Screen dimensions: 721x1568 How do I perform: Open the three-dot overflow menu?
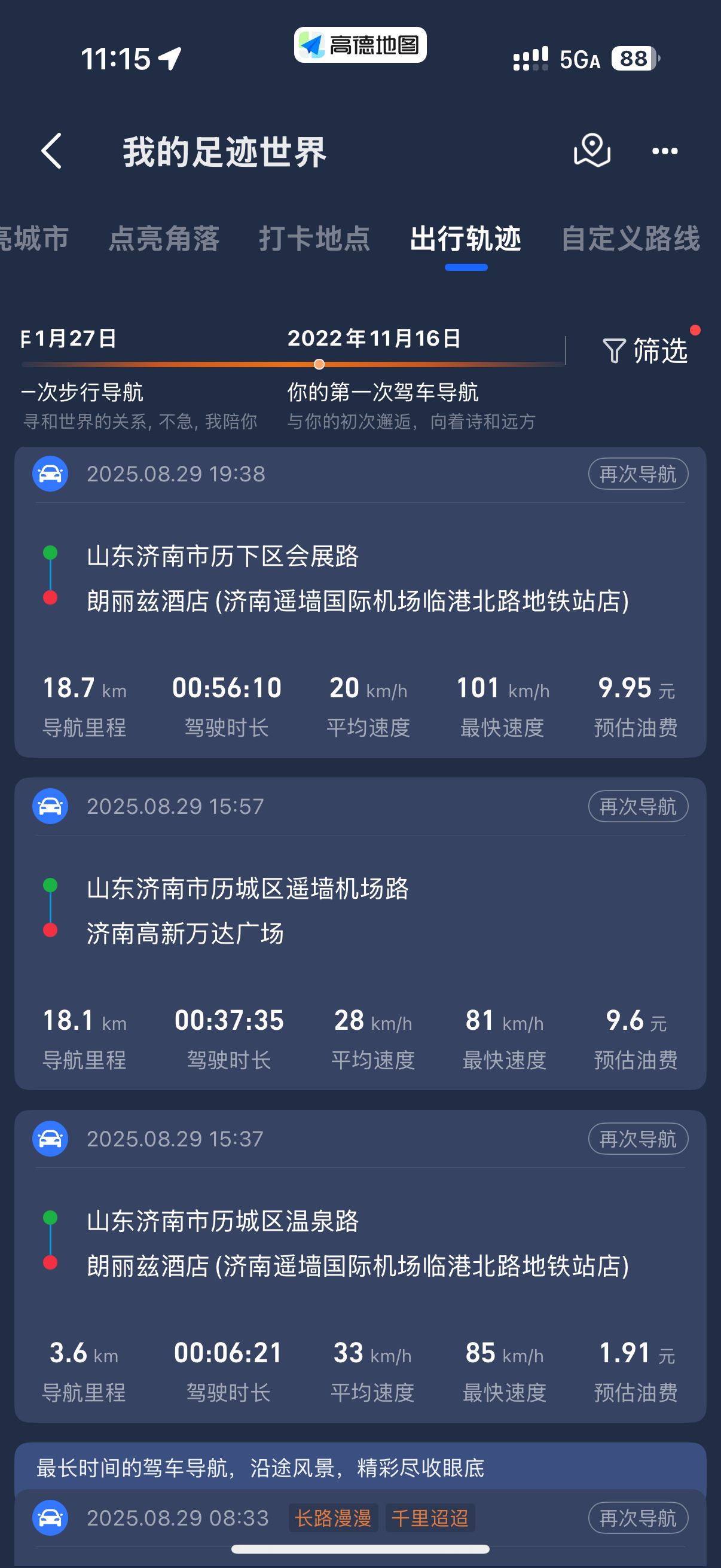point(664,151)
